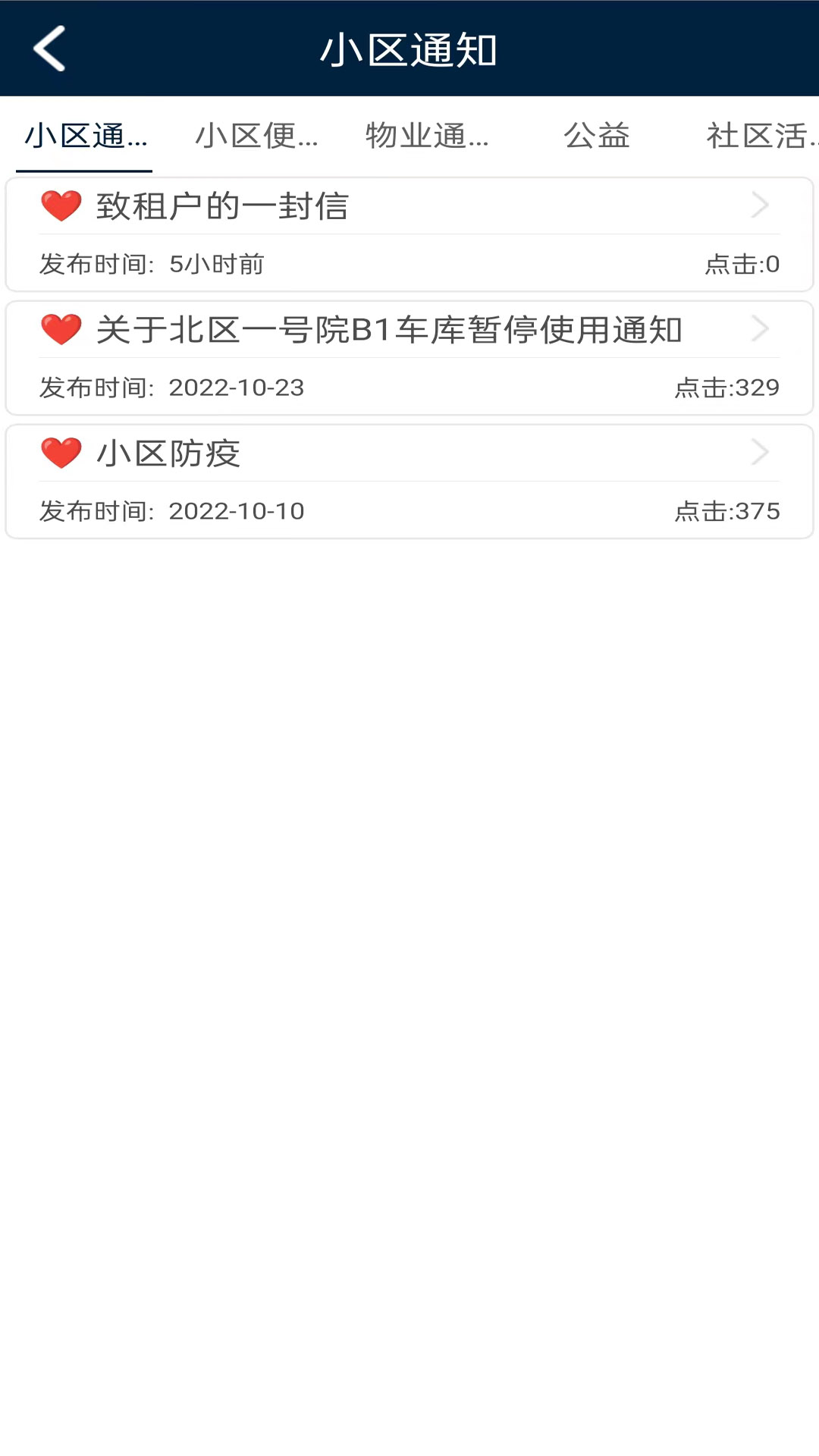Click the back arrow icon
This screenshot has width=819, height=1456.
tap(49, 49)
